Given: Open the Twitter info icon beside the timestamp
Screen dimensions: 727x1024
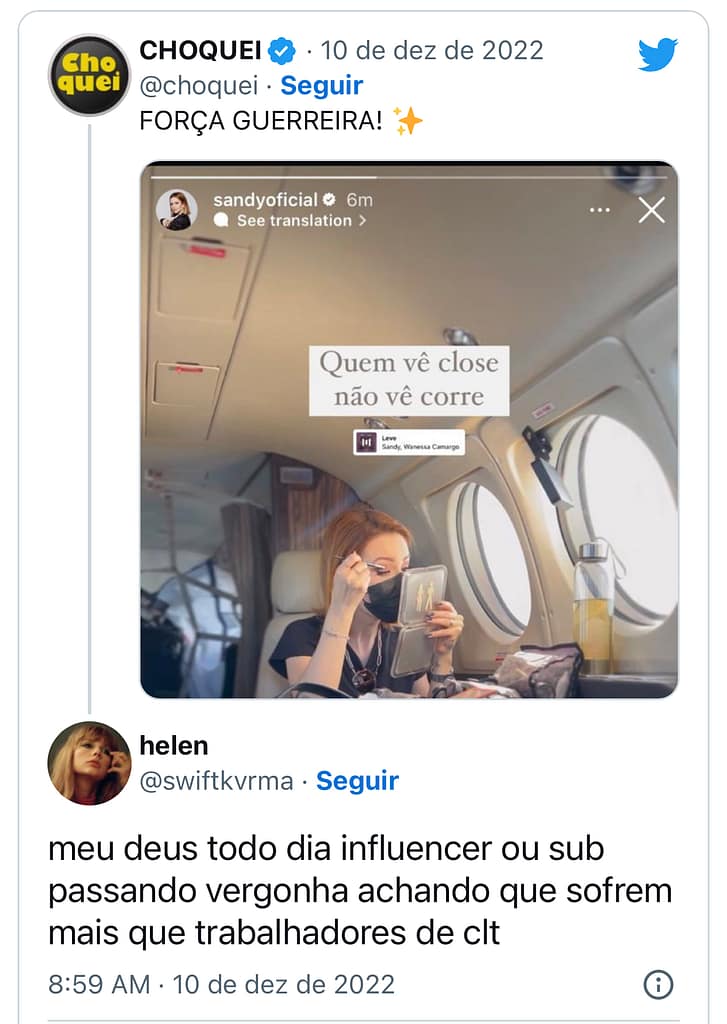Looking at the screenshot, I should tap(657, 984).
